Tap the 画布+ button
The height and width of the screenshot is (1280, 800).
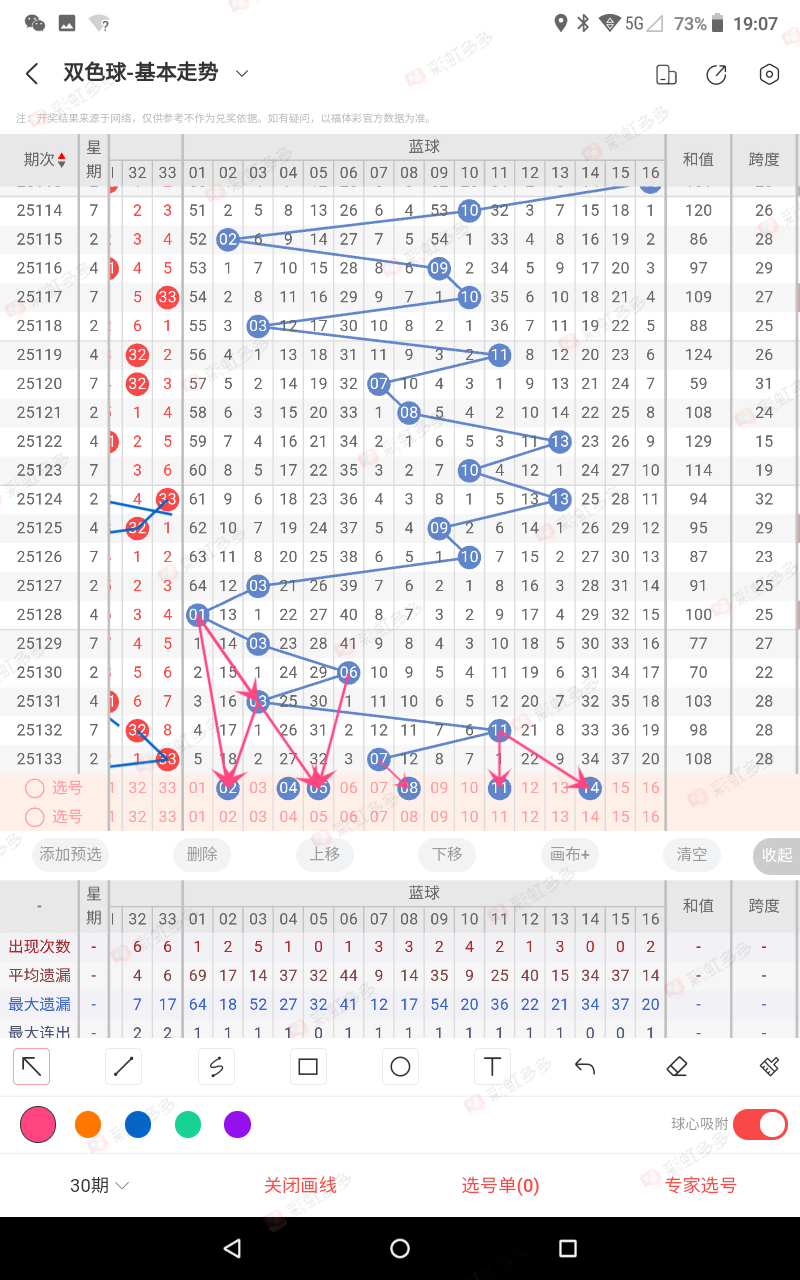click(570, 854)
